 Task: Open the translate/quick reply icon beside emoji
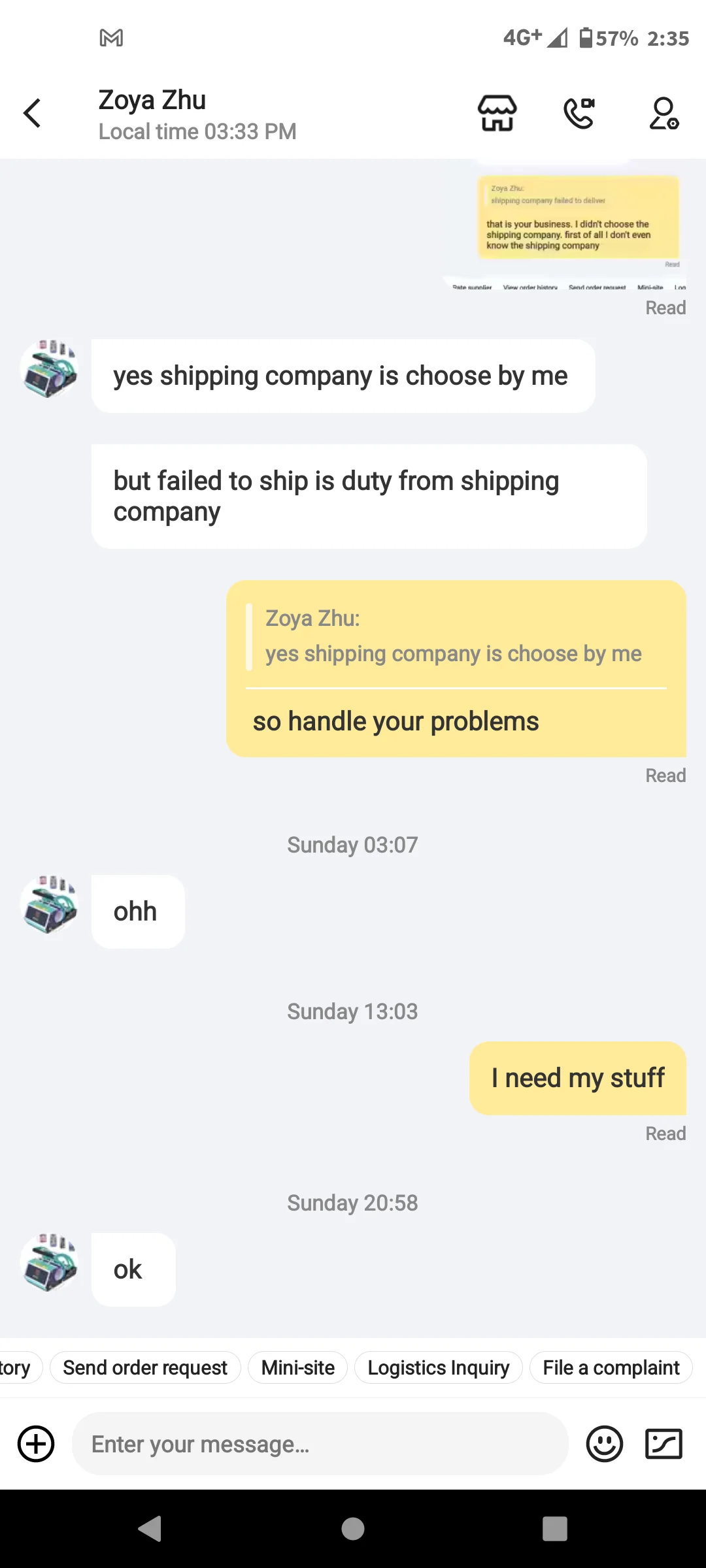[664, 1444]
